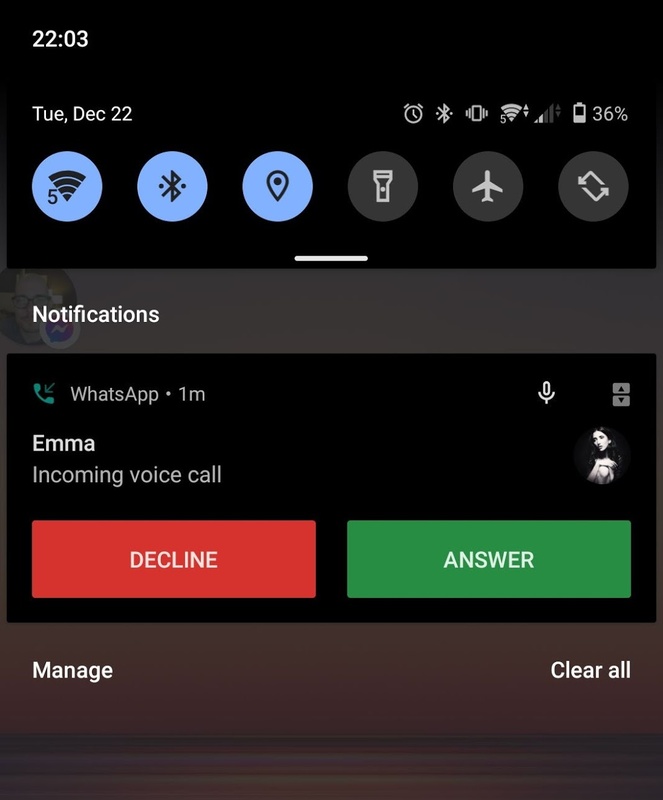Tap the quick settings panel handle
Screen dimensions: 663x800
(331, 258)
